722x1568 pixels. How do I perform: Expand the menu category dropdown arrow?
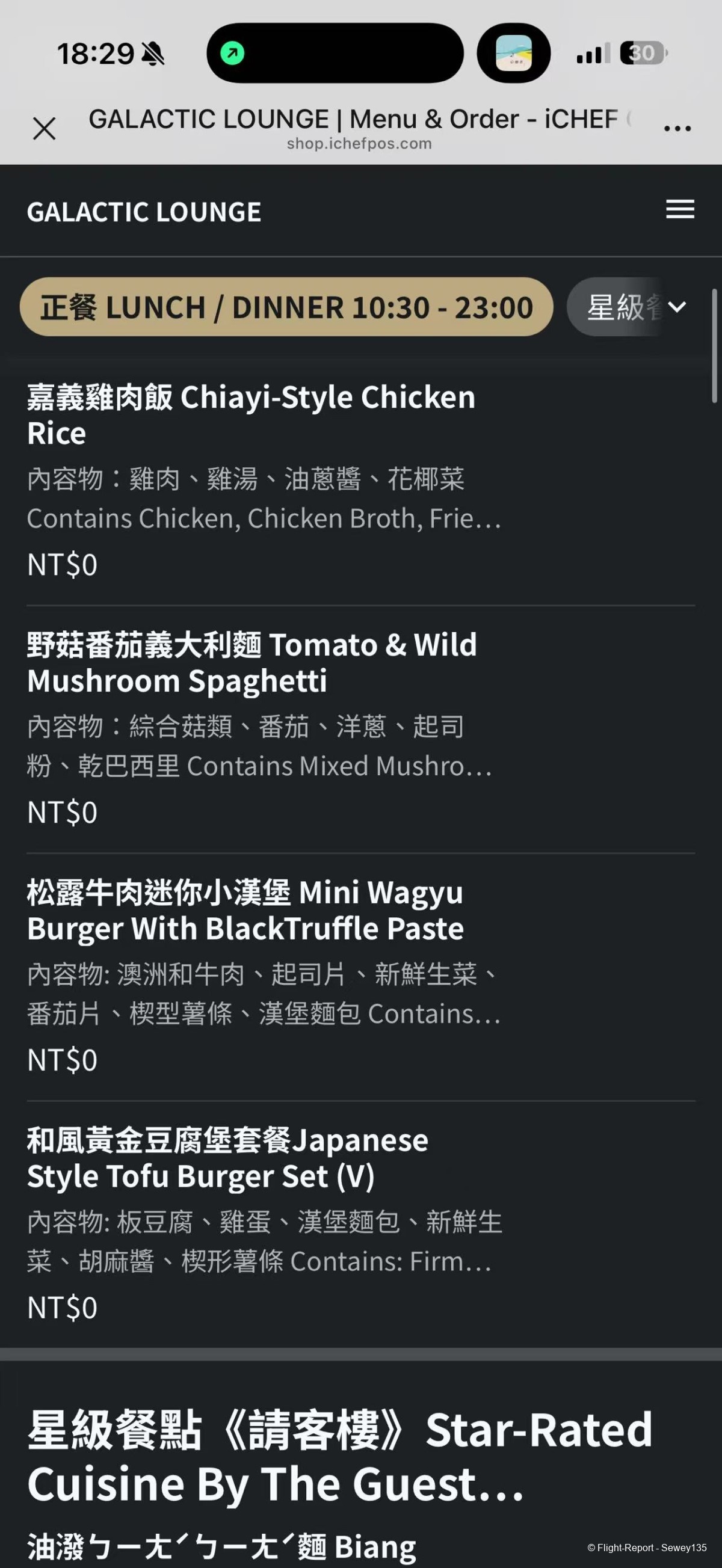point(677,307)
